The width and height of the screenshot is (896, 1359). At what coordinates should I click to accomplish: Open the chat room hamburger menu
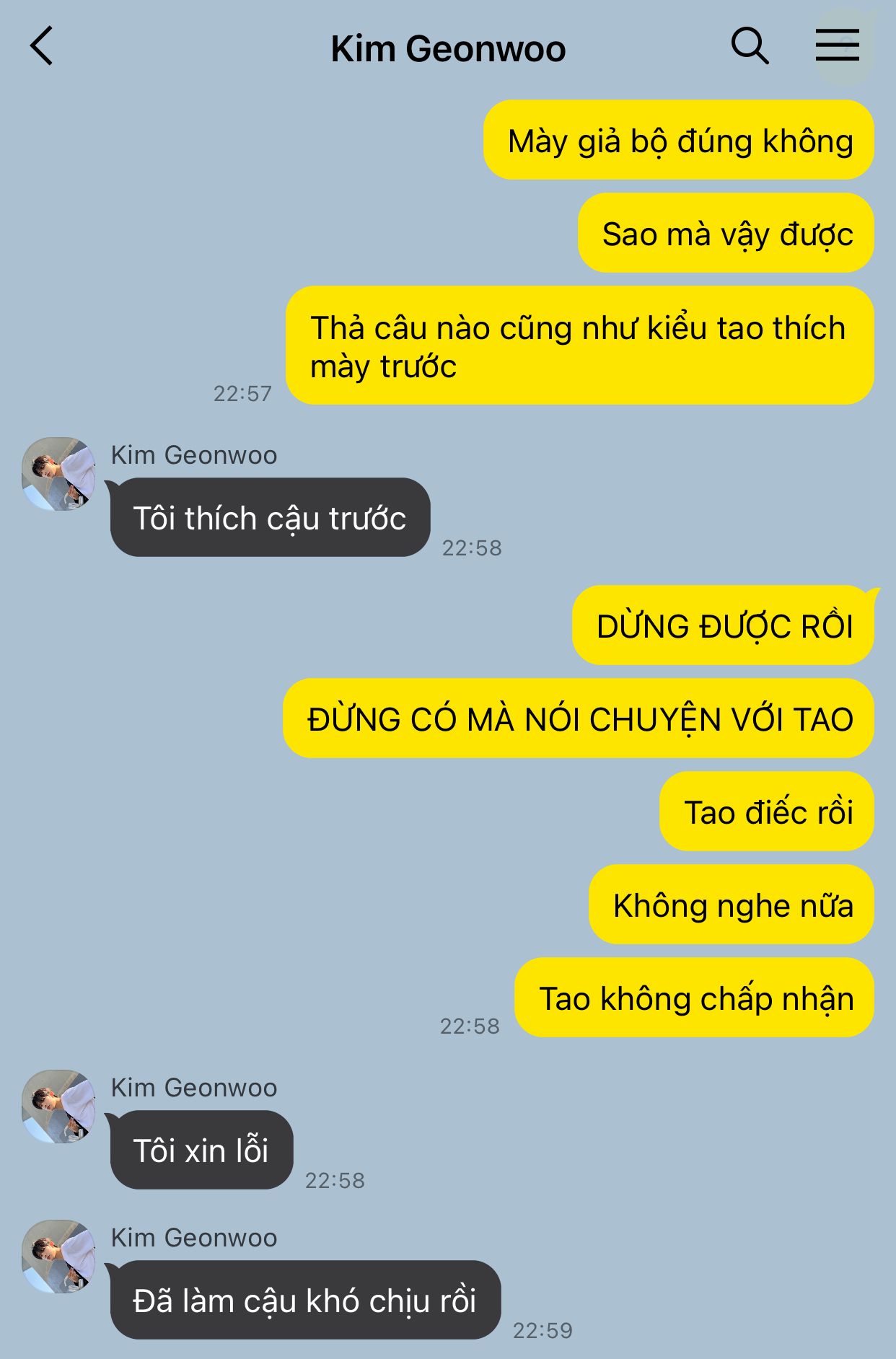(837, 45)
